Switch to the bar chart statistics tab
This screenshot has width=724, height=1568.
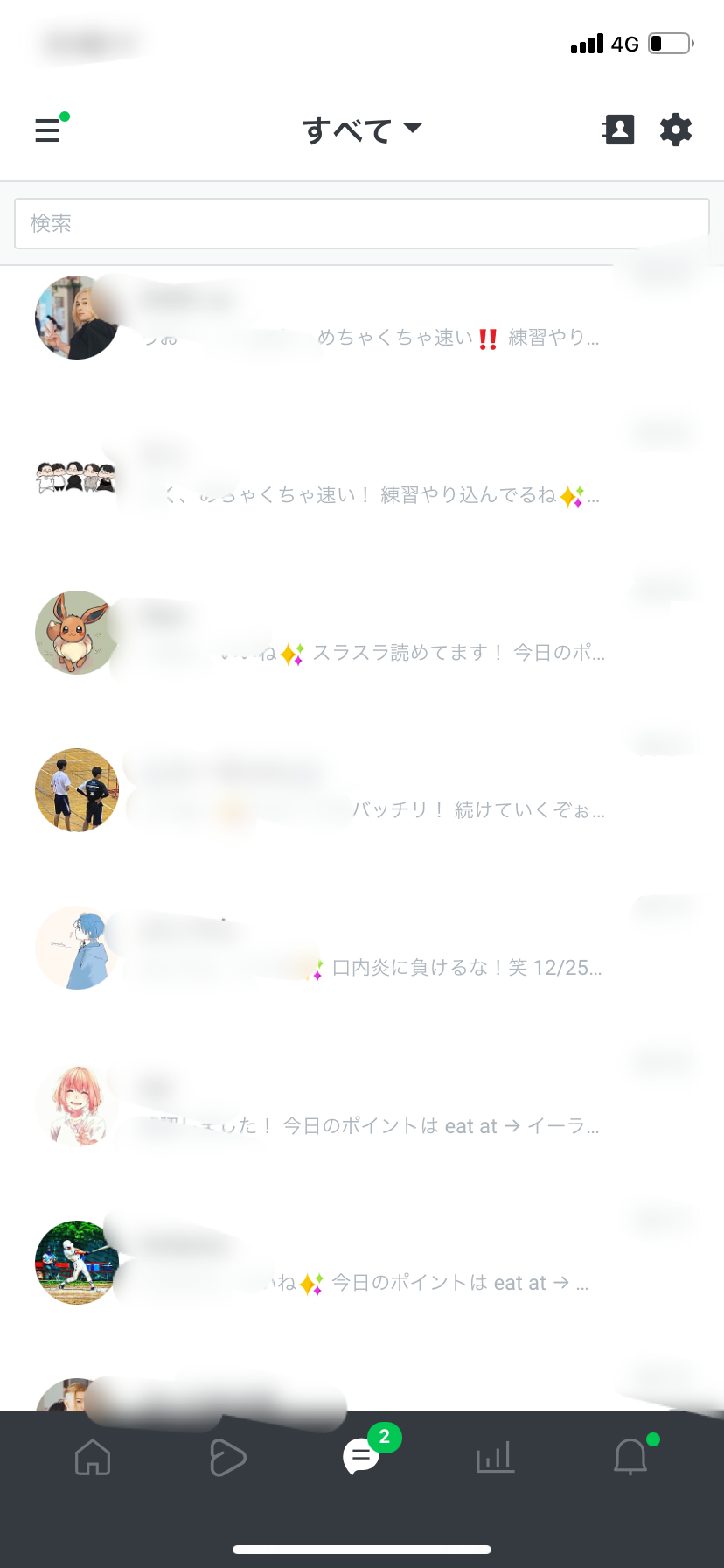tap(495, 1458)
